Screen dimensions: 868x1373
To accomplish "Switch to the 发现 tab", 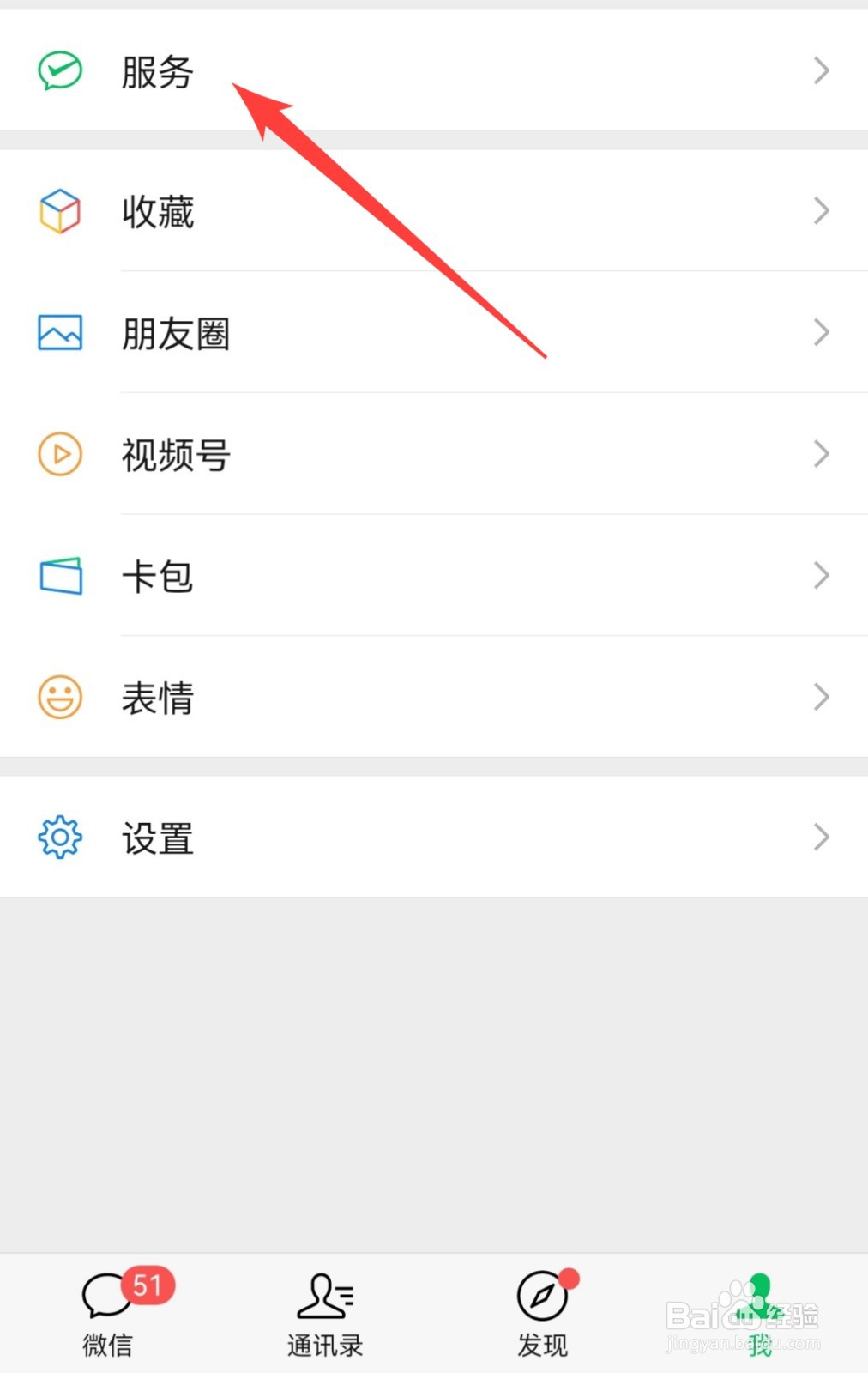I will pyautogui.click(x=541, y=1322).
